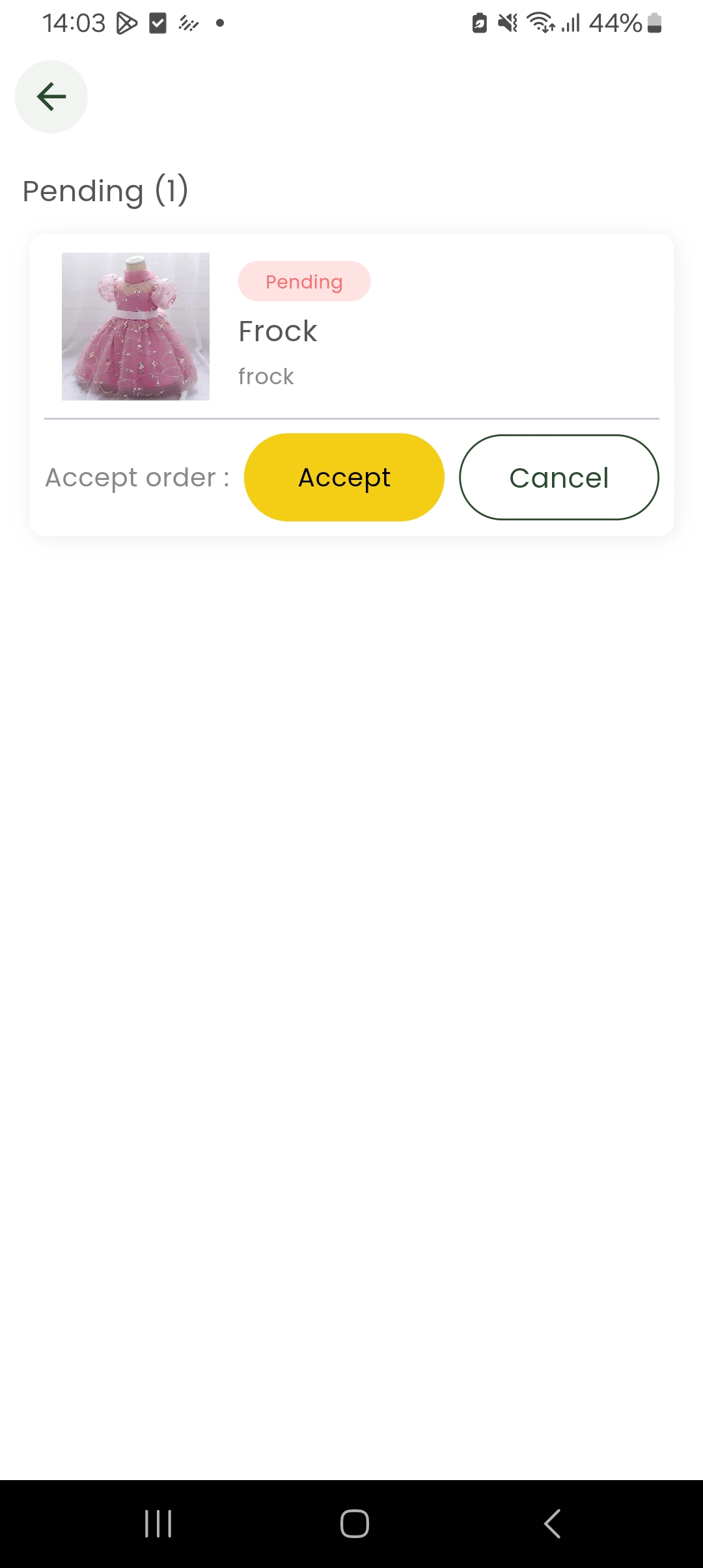Go to the device home screen
The width and height of the screenshot is (703, 1568).
(x=354, y=1524)
